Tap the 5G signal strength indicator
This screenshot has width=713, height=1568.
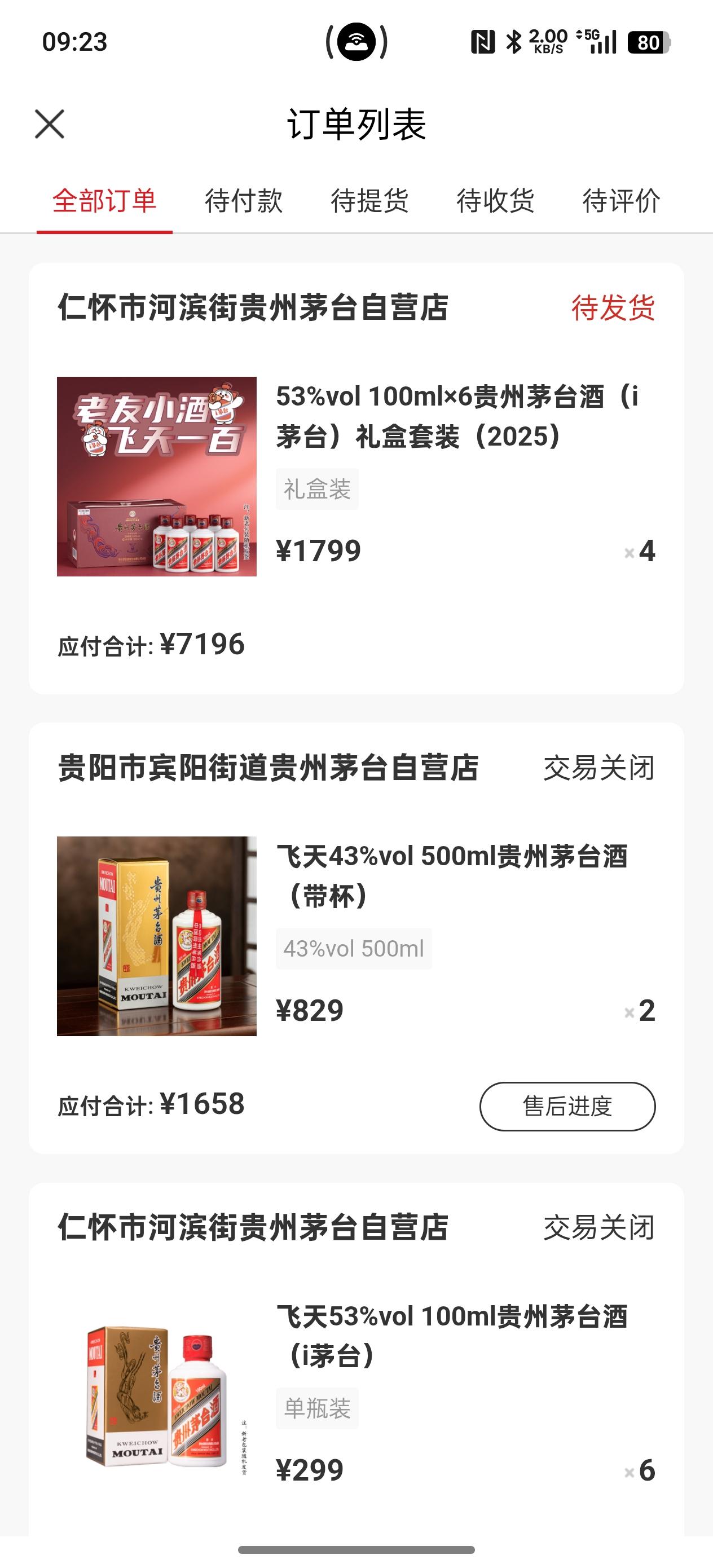coord(598,41)
